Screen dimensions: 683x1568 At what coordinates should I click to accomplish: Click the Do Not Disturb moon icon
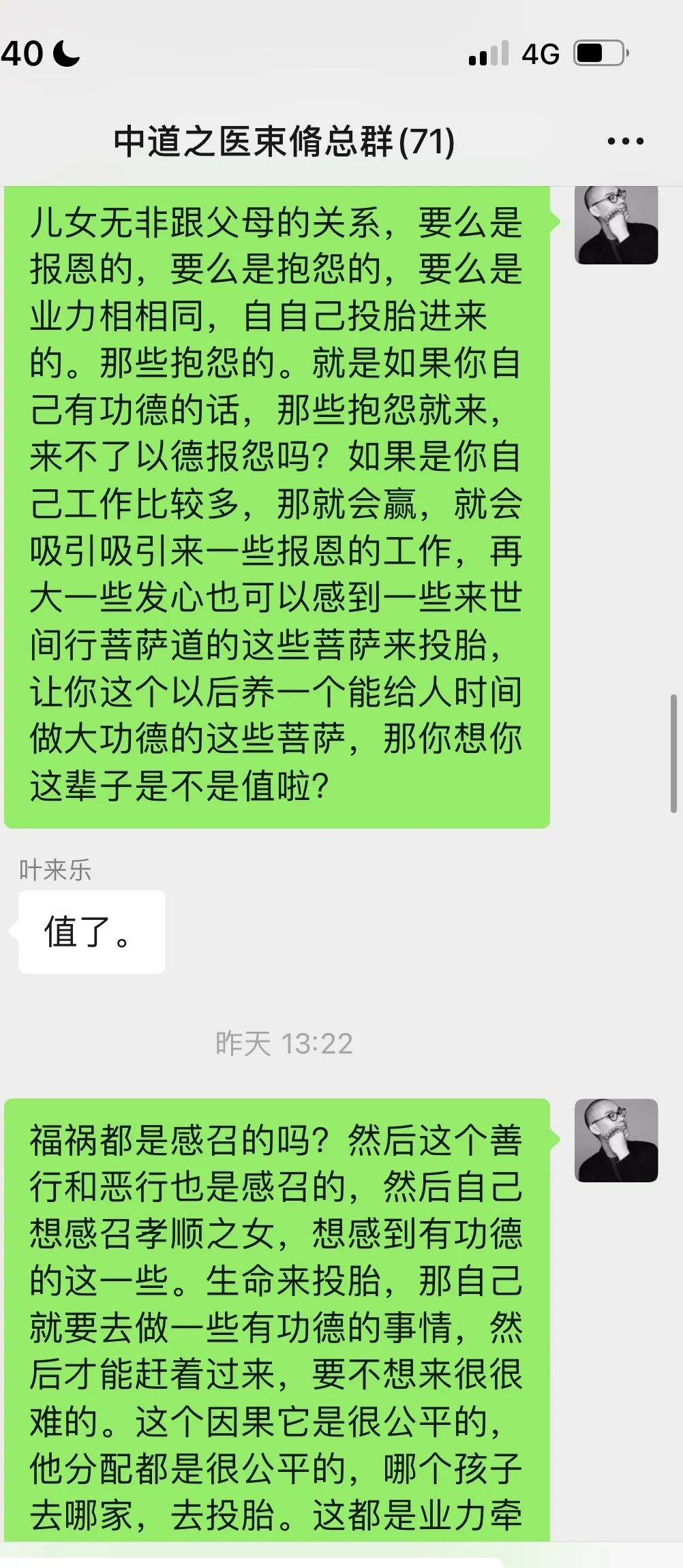(67, 53)
